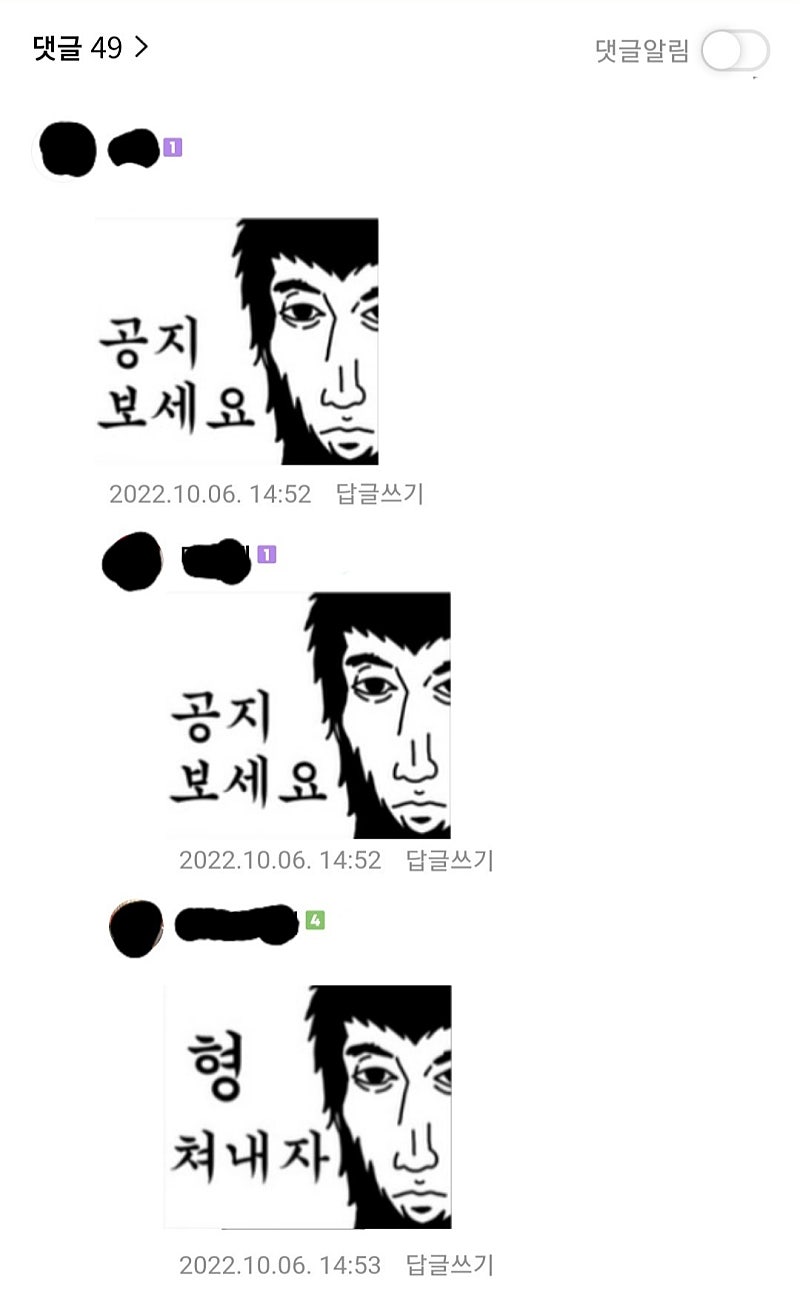Toggle the 댓글알림 comment notifications switch
This screenshot has height=1298, width=800.
click(x=734, y=51)
